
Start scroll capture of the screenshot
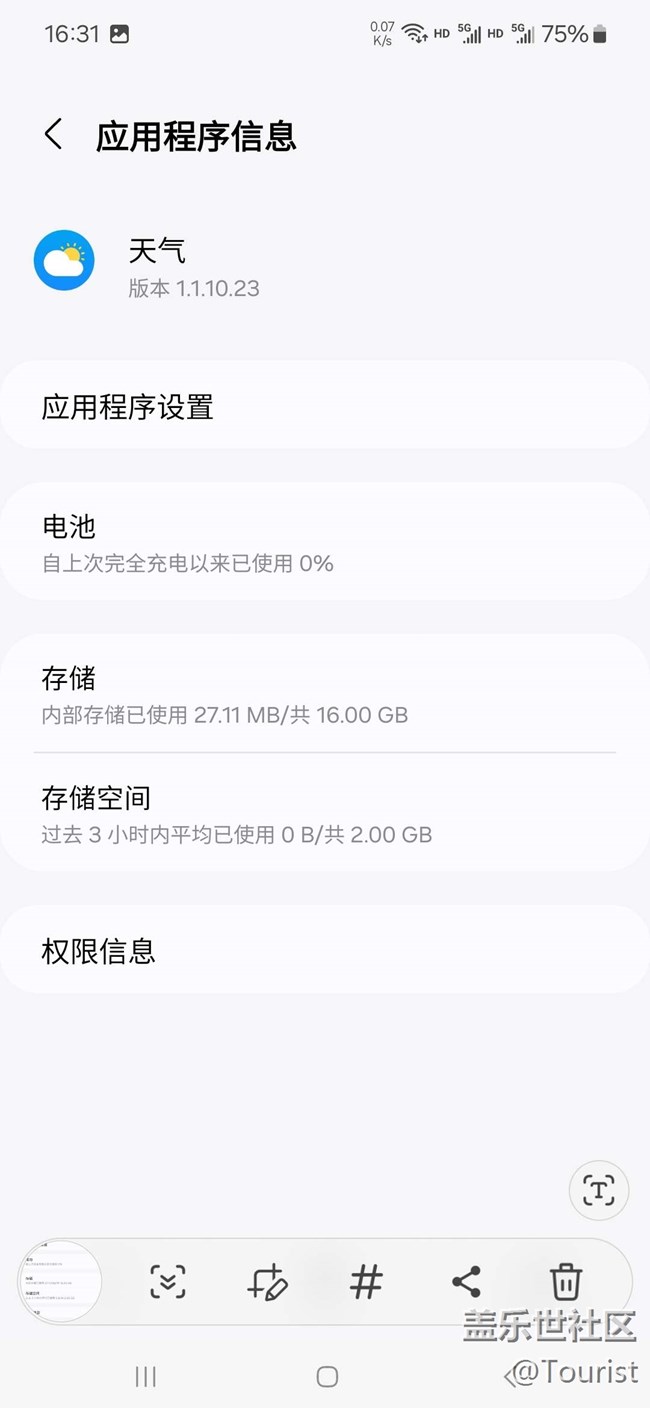[x=168, y=1281]
